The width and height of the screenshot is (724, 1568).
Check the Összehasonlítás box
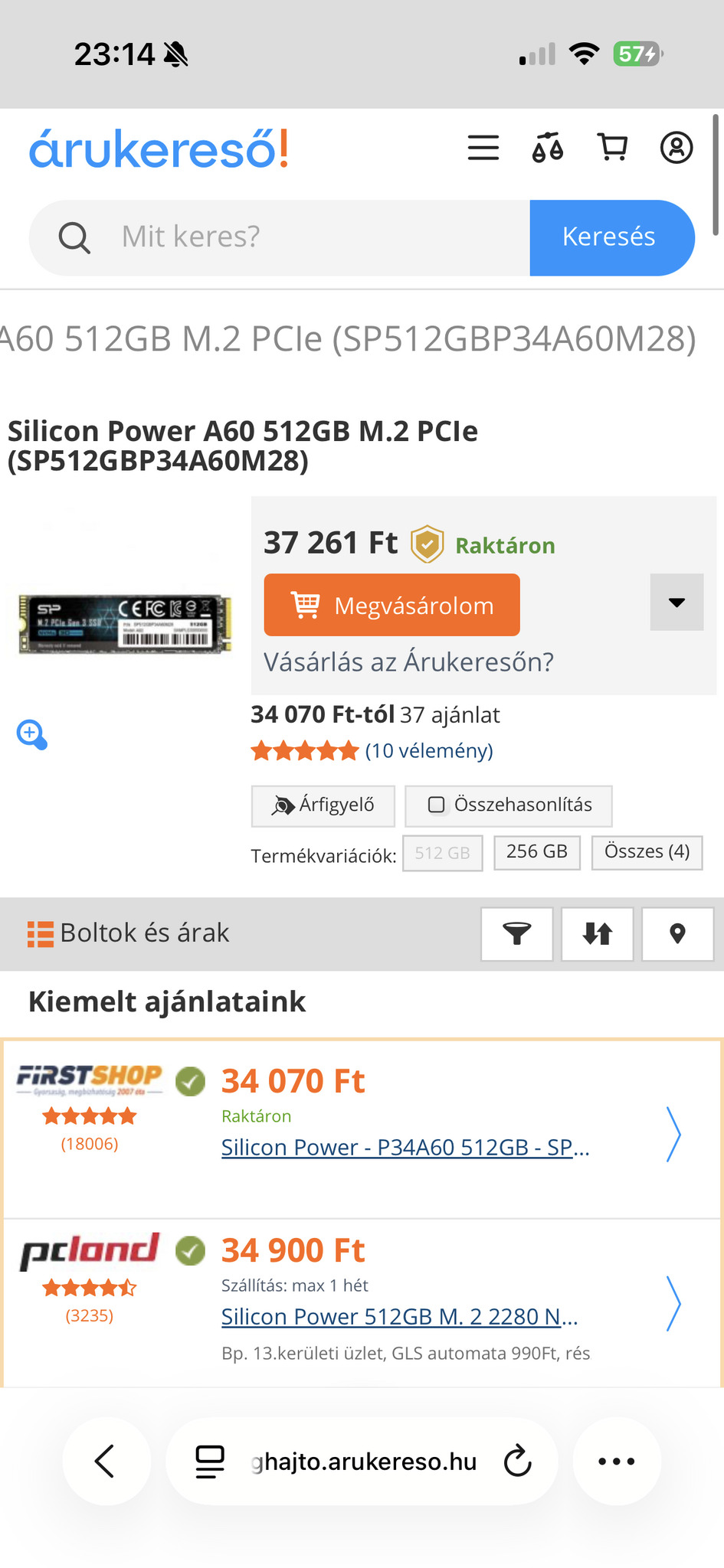(x=437, y=805)
